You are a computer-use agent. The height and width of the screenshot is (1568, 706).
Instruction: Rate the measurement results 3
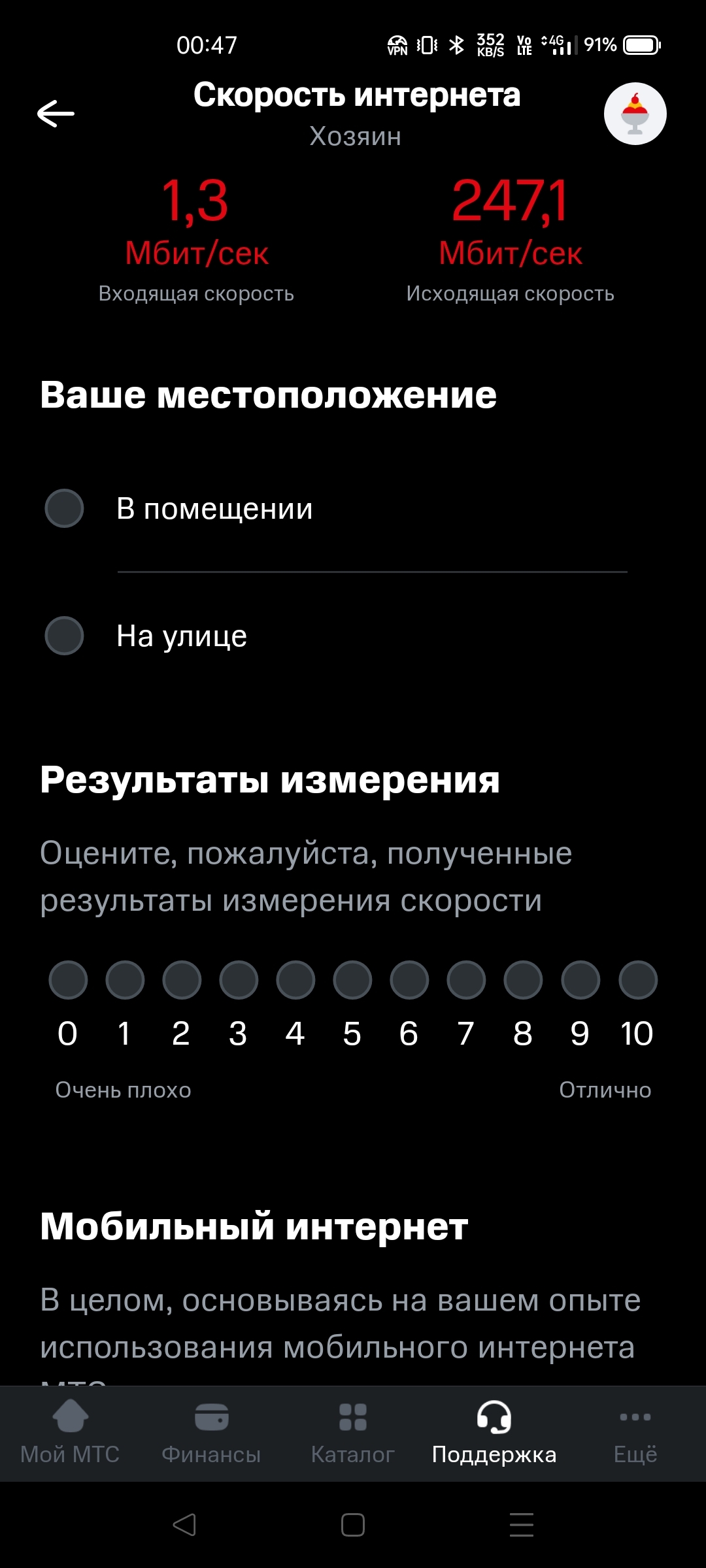[x=239, y=980]
